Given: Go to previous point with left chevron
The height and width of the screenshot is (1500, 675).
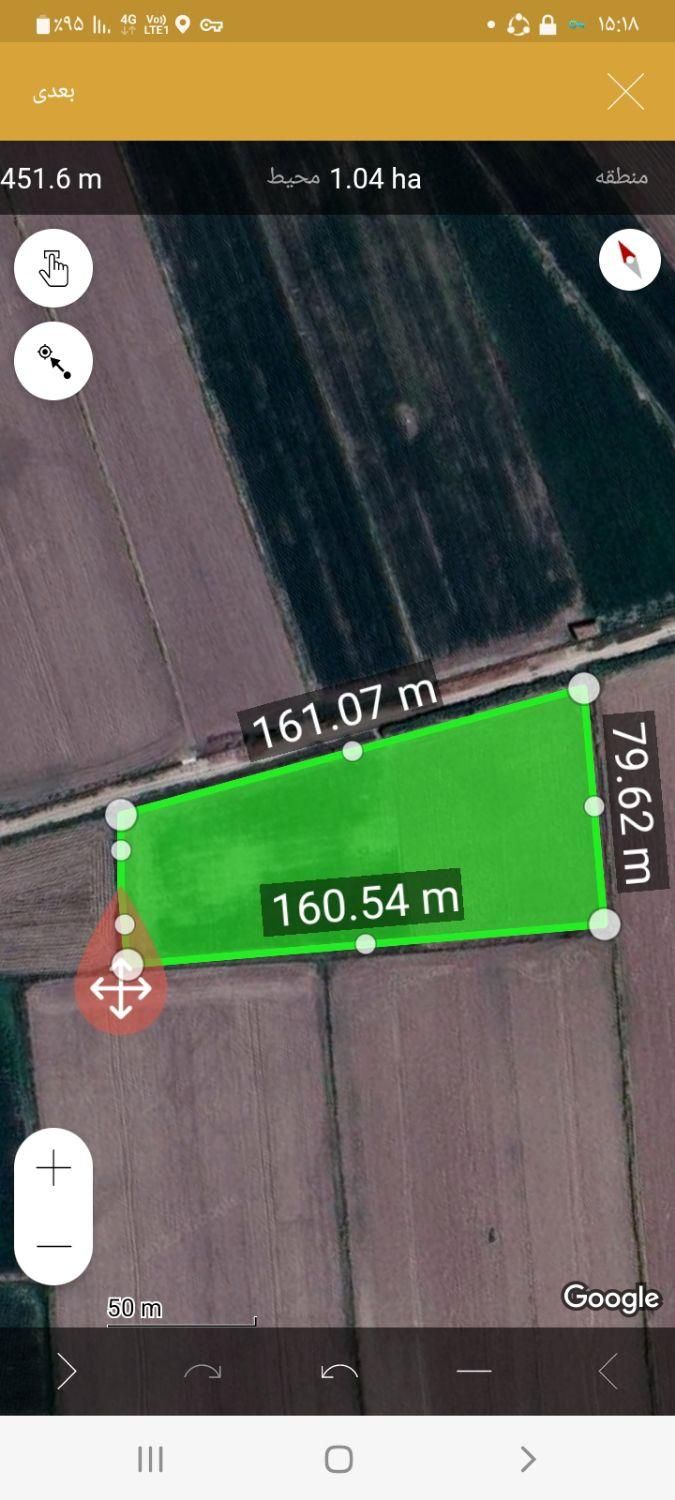Looking at the screenshot, I should tap(608, 1372).
